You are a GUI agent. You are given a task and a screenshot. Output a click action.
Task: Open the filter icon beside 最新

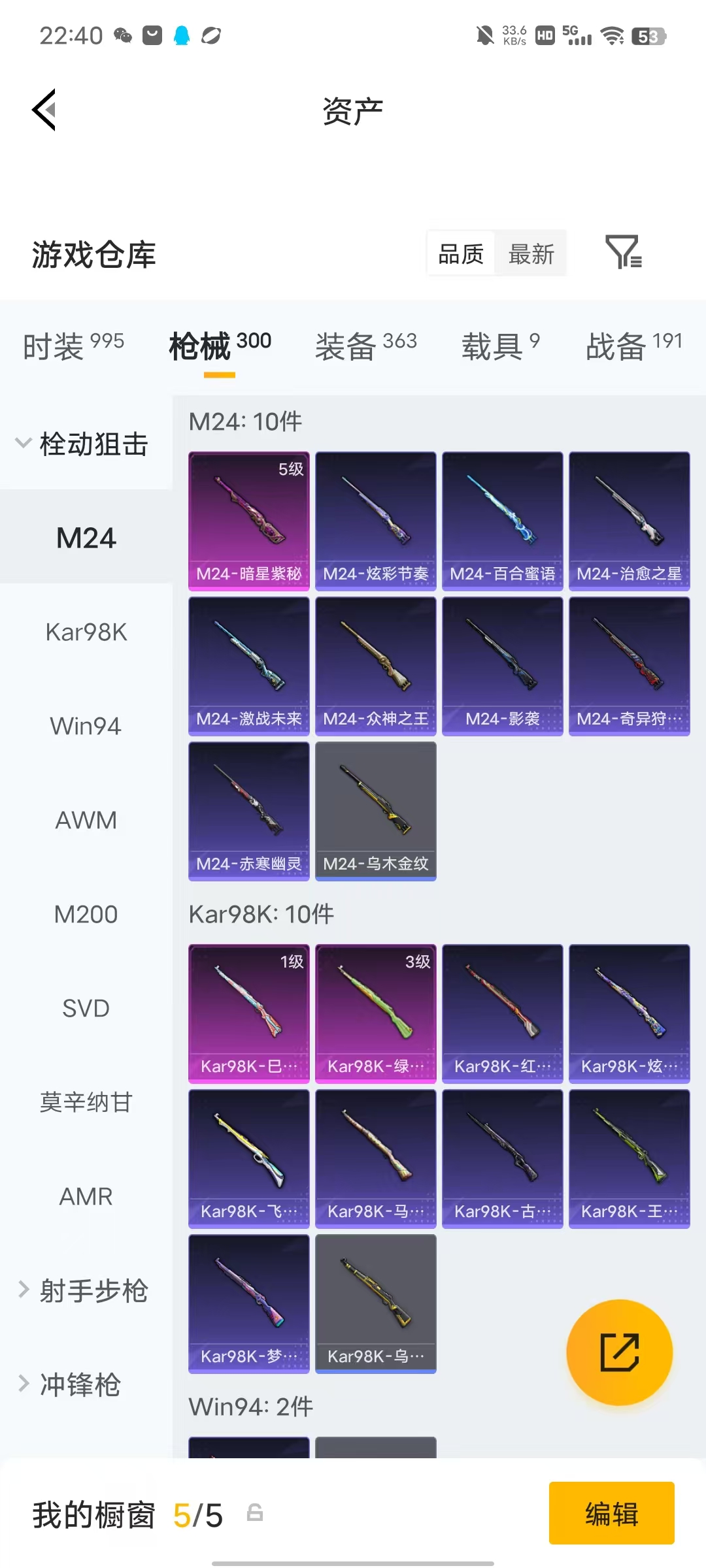(x=624, y=252)
